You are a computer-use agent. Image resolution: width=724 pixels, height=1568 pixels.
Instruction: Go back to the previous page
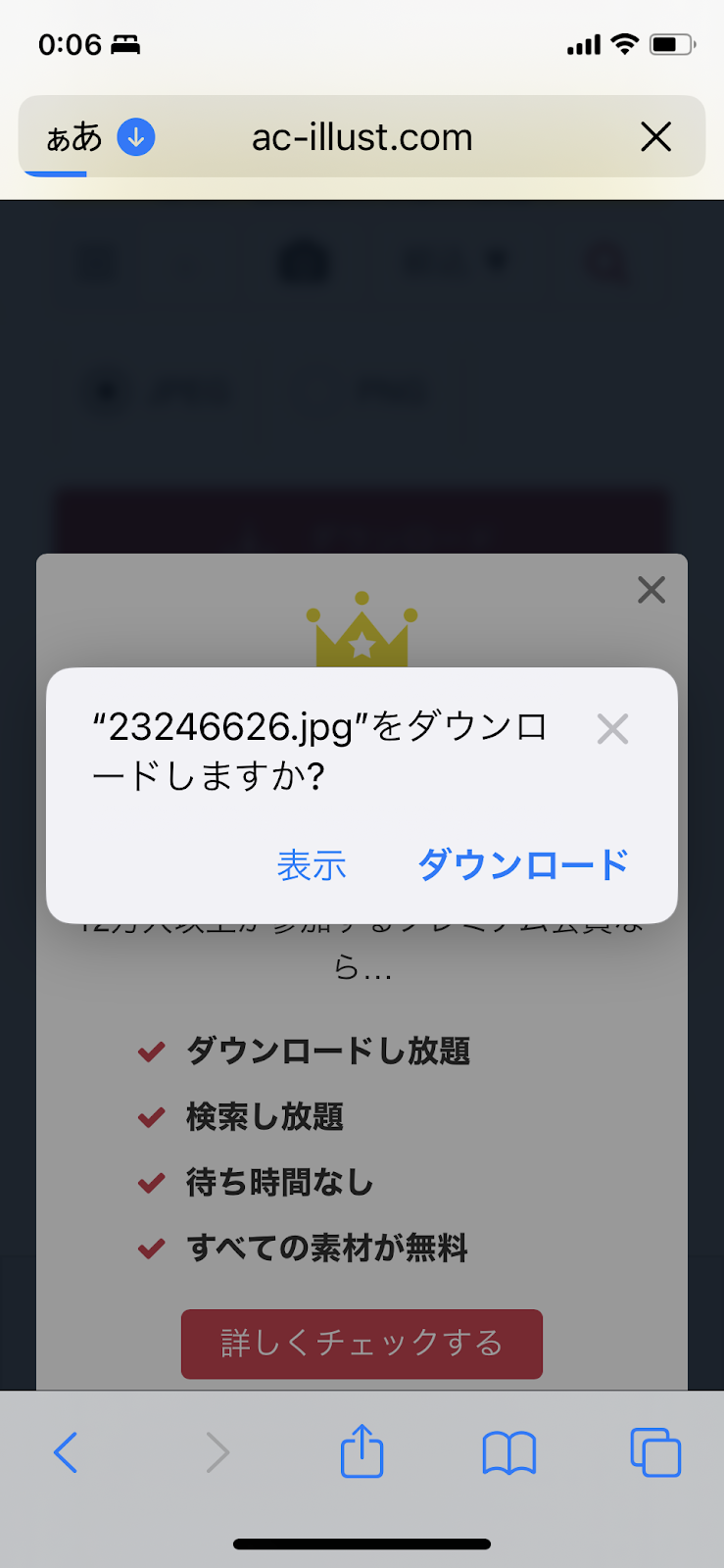click(66, 1452)
